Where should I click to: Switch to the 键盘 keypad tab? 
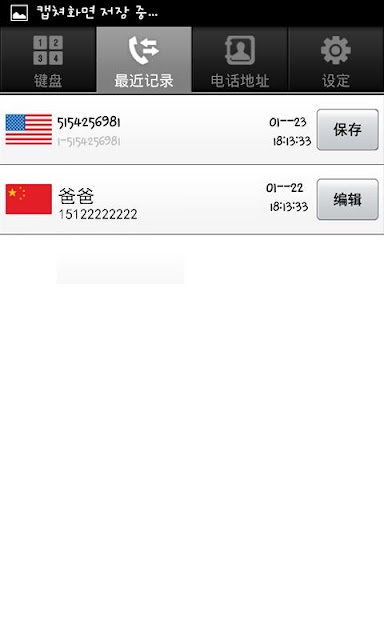pos(48,60)
